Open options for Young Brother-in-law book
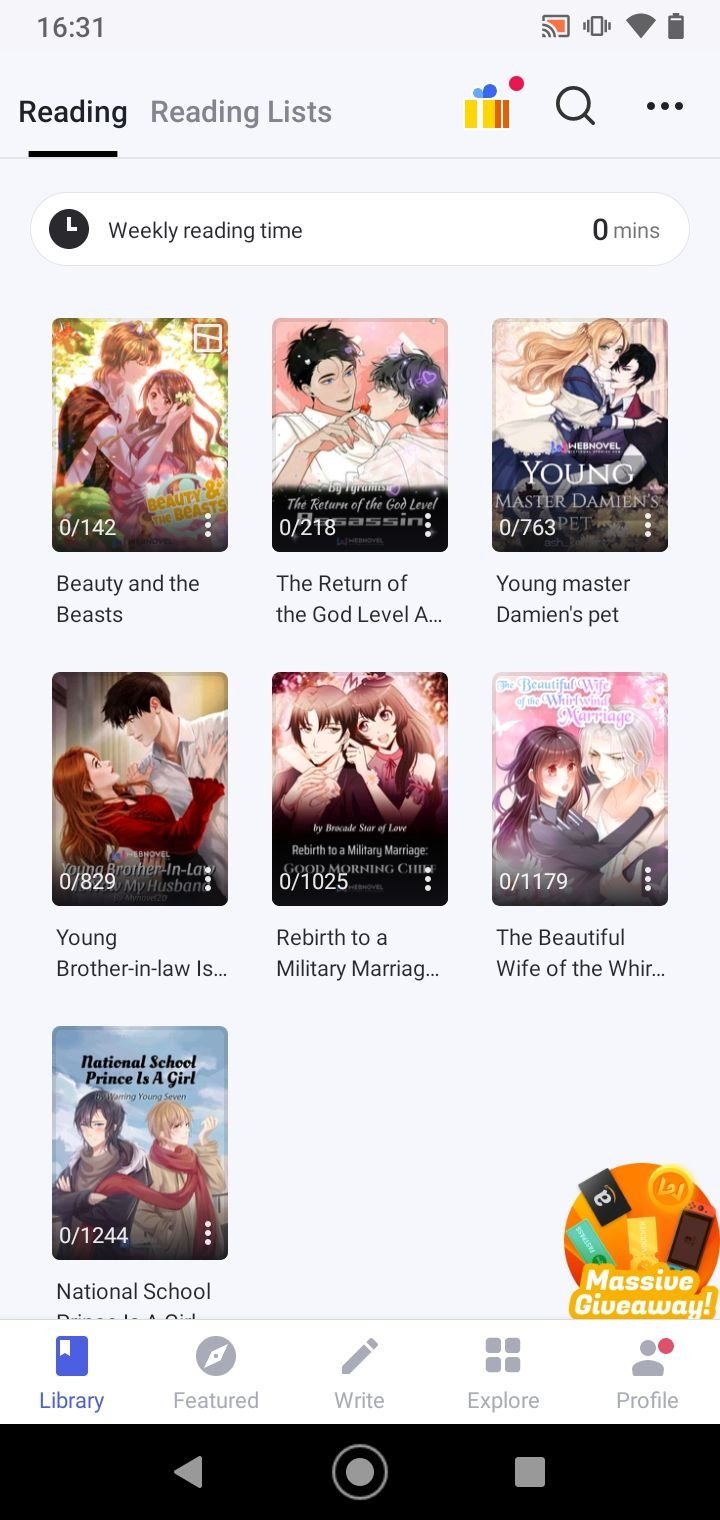 point(208,879)
